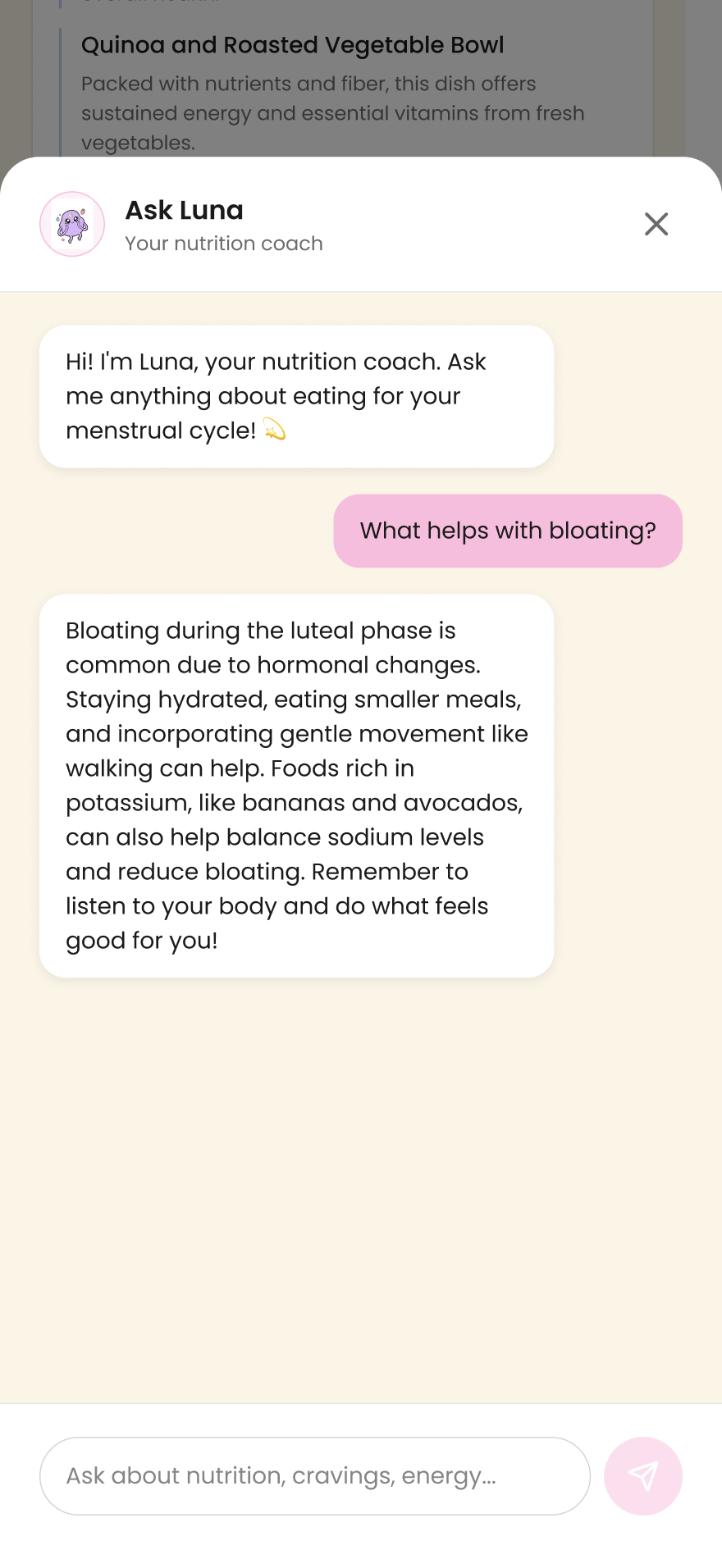
Task: Activate the circular send button icon
Action: coord(642,1475)
